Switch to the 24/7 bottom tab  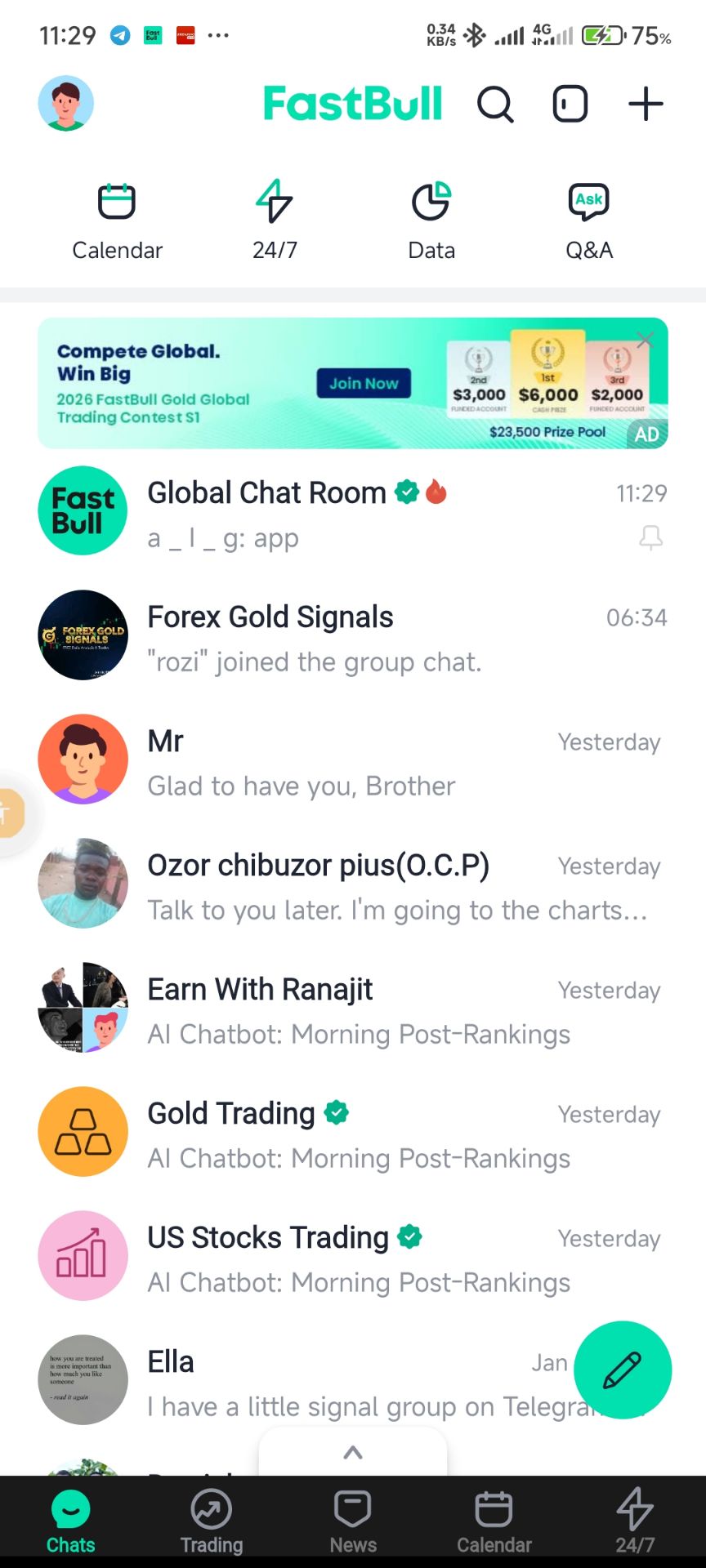[x=635, y=1521]
